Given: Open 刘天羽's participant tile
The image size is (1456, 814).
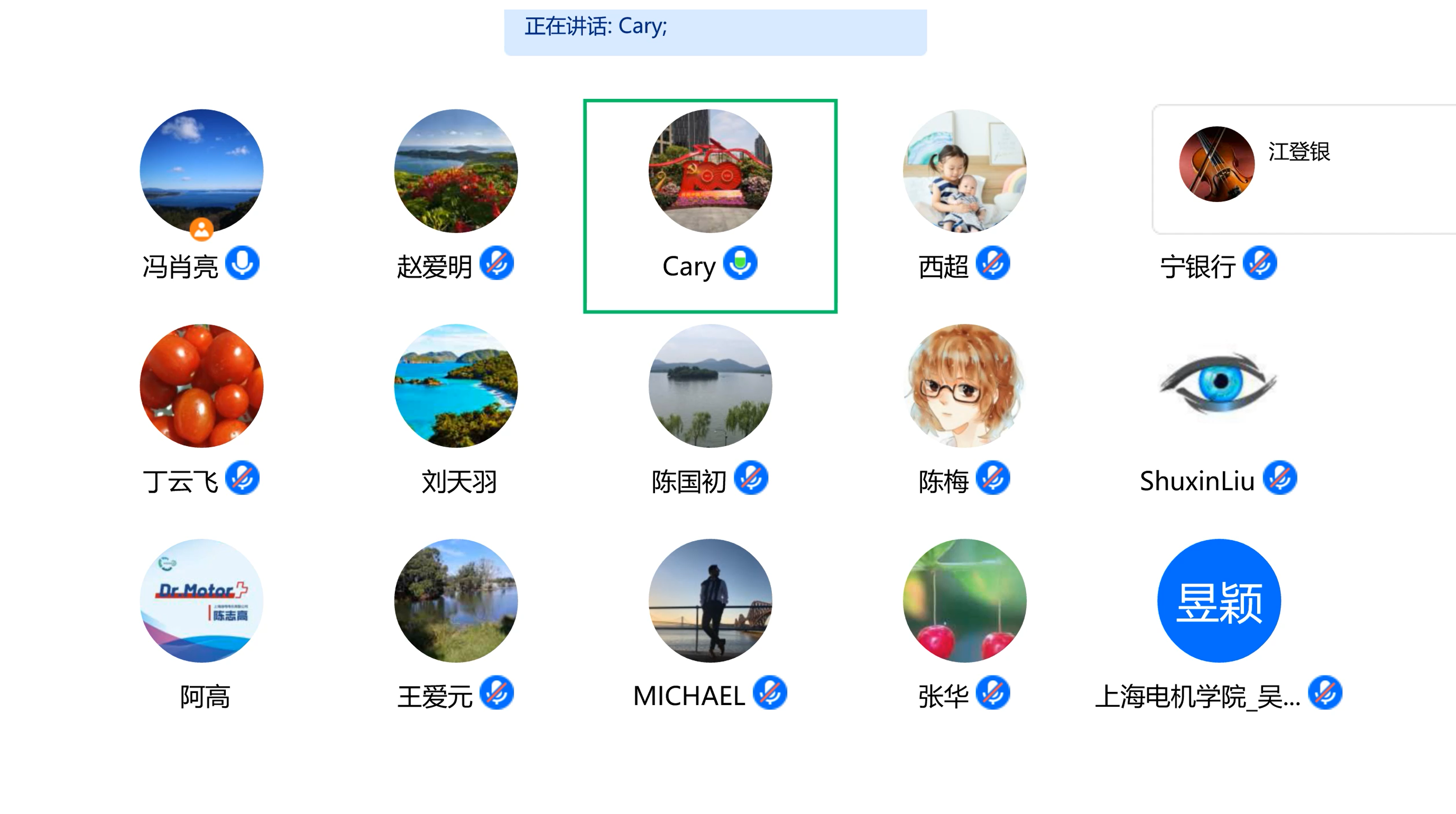Looking at the screenshot, I should point(456,386).
